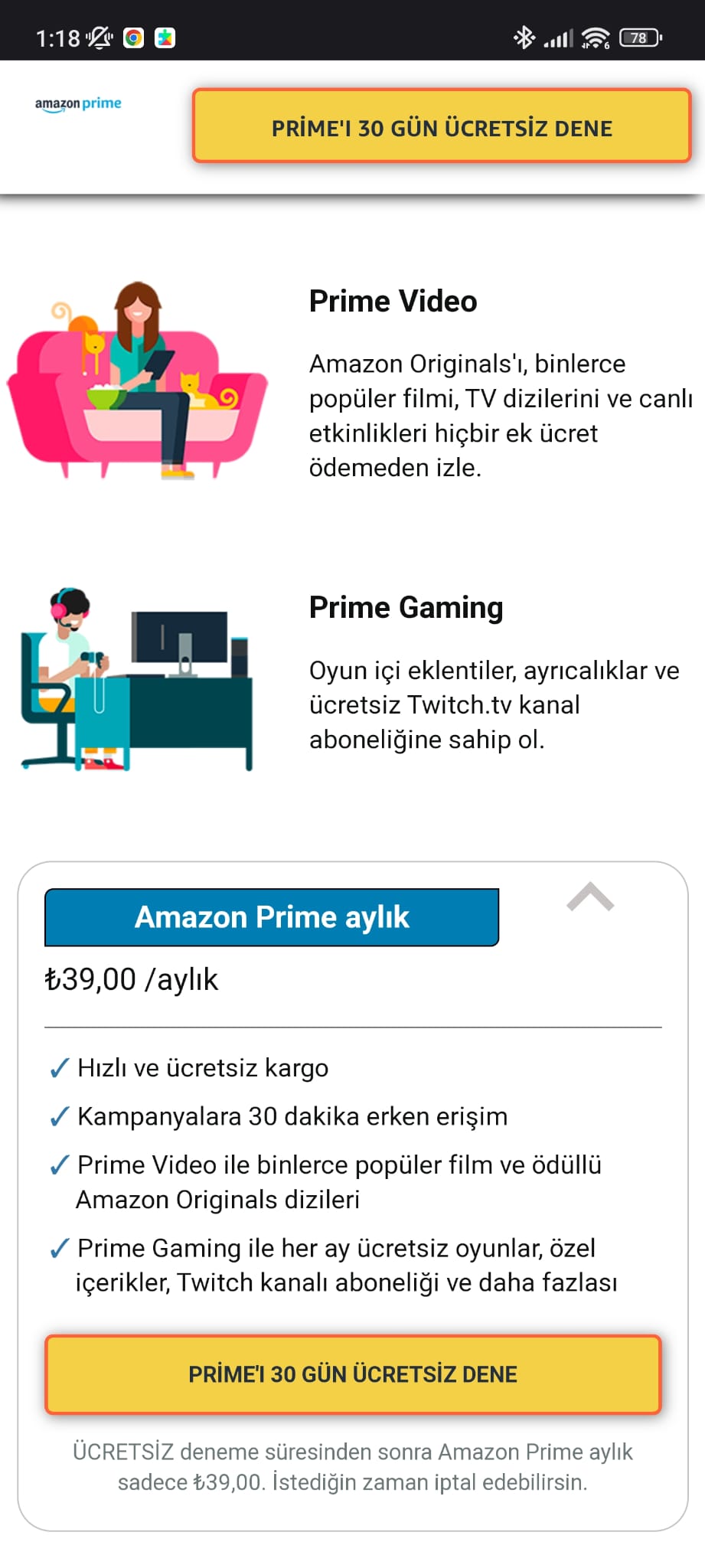
Task: Tap the bottom free trial button
Action: [x=353, y=1374]
